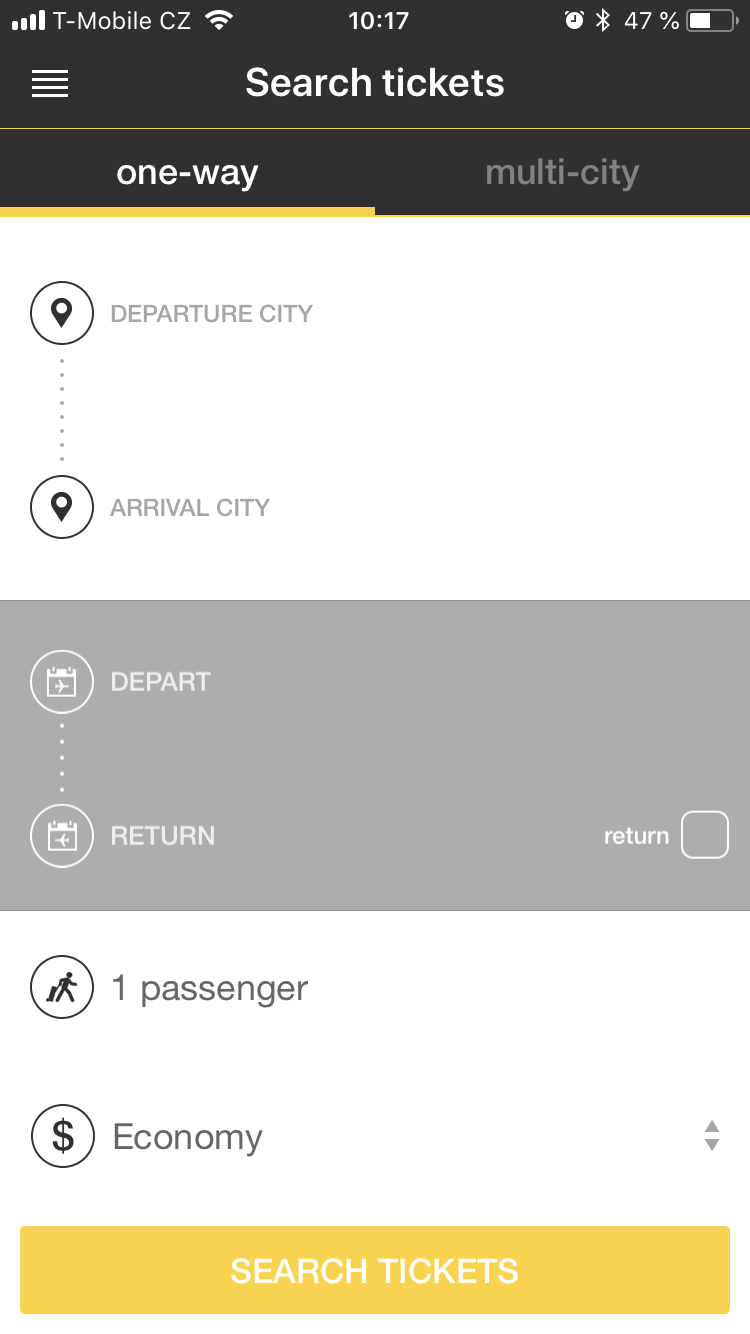Click the depart date calendar icon
Image resolution: width=750 pixels, height=1334 pixels.
pos(62,681)
